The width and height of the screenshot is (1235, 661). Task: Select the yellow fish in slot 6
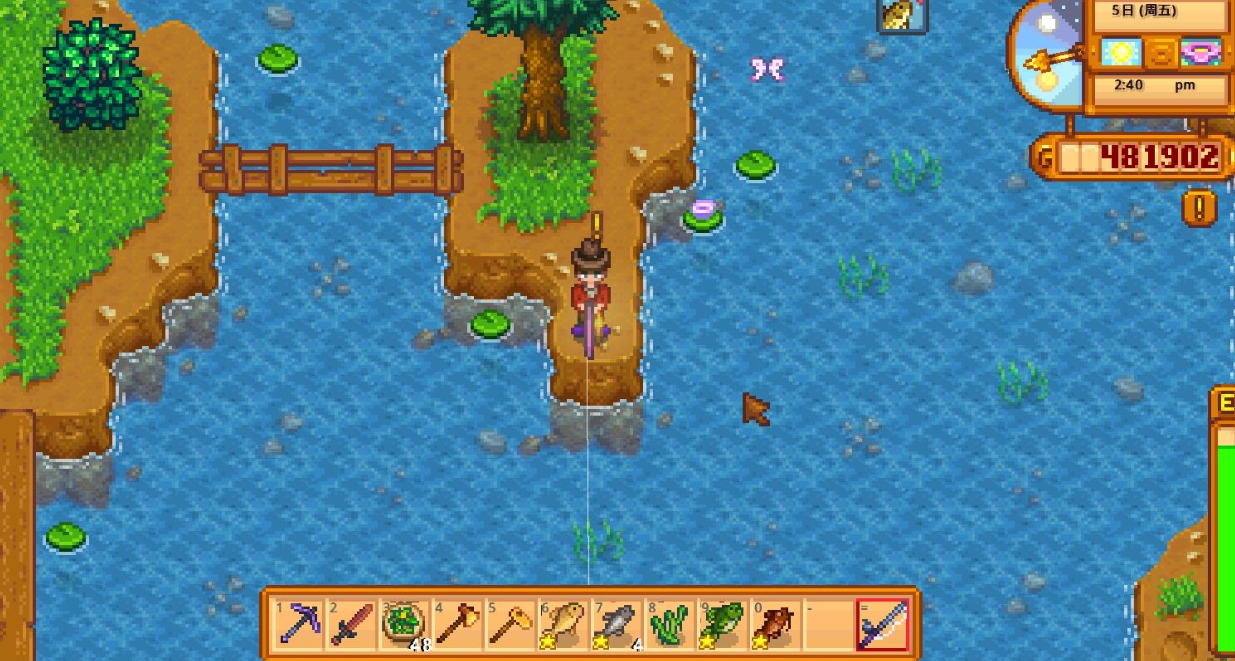[x=562, y=625]
